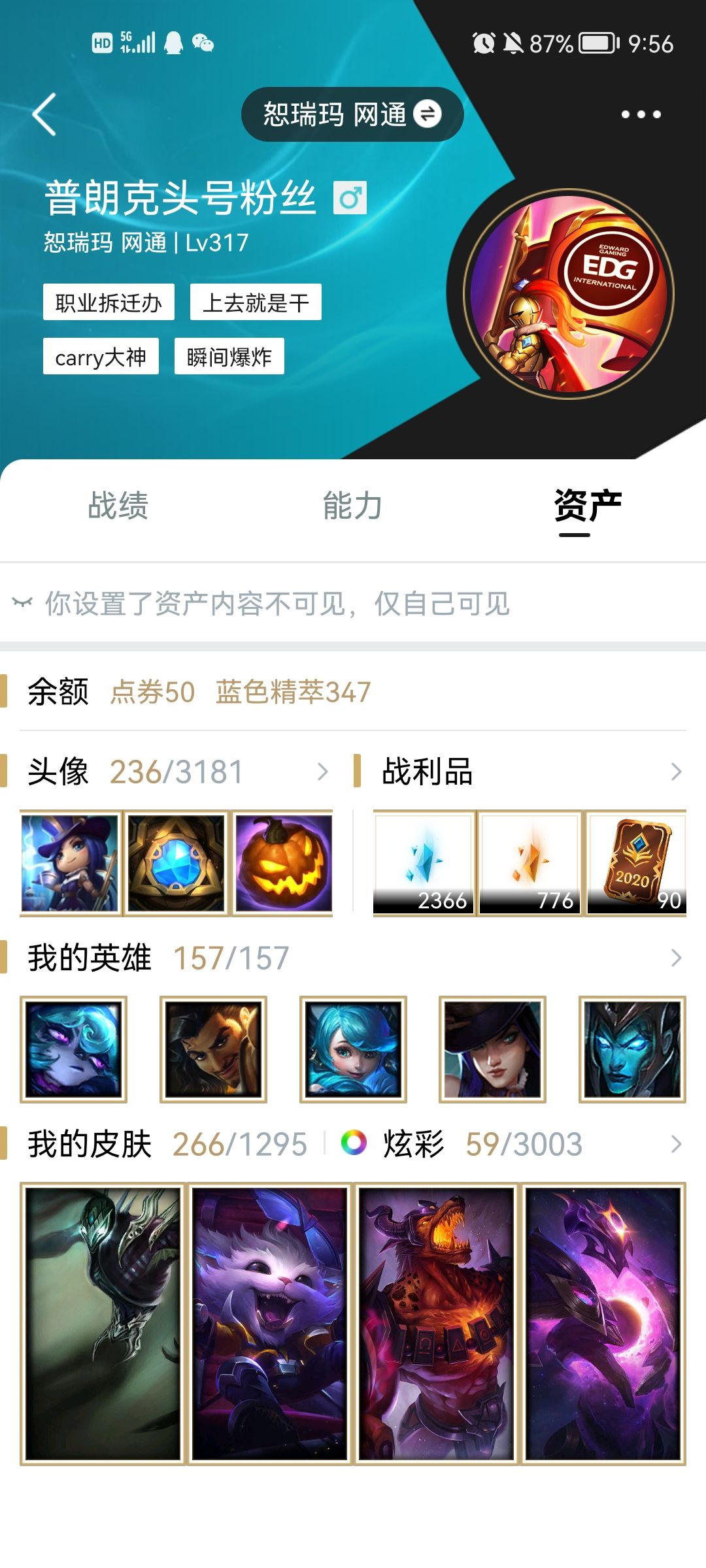
Task: Open the 2020 token loot tile
Action: point(636,863)
